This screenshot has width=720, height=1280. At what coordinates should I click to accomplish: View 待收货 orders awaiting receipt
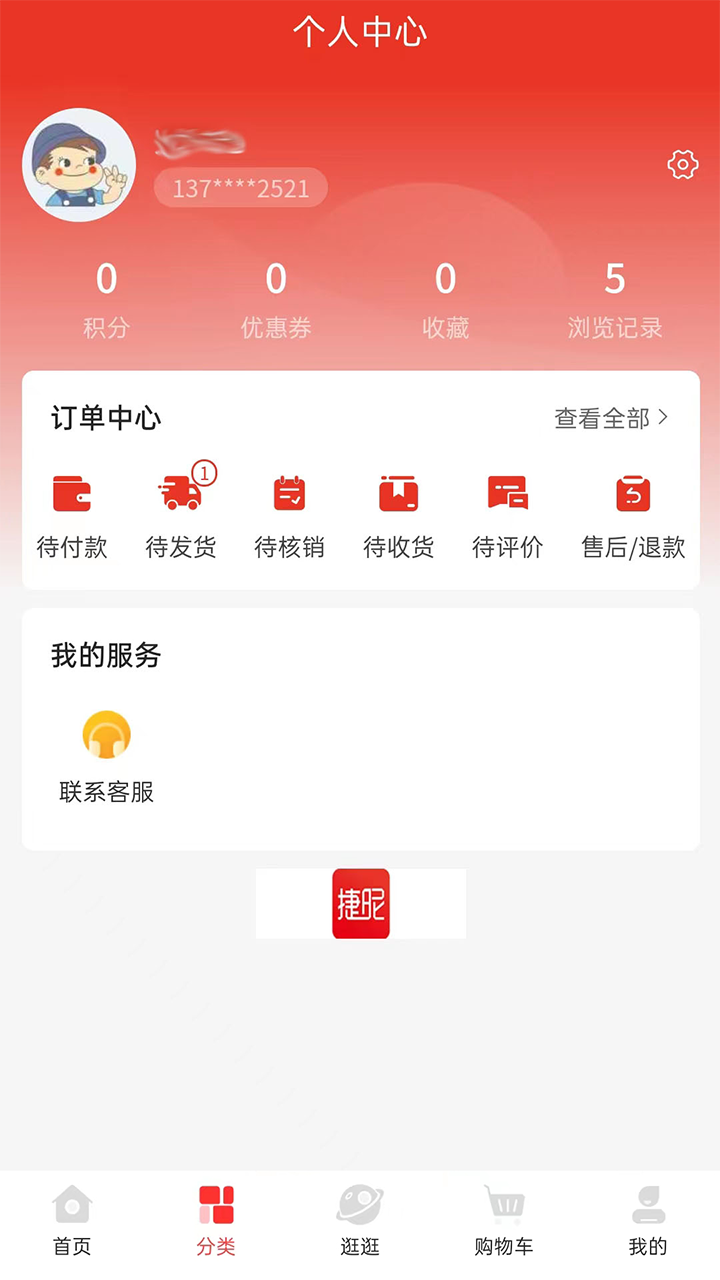click(x=398, y=515)
